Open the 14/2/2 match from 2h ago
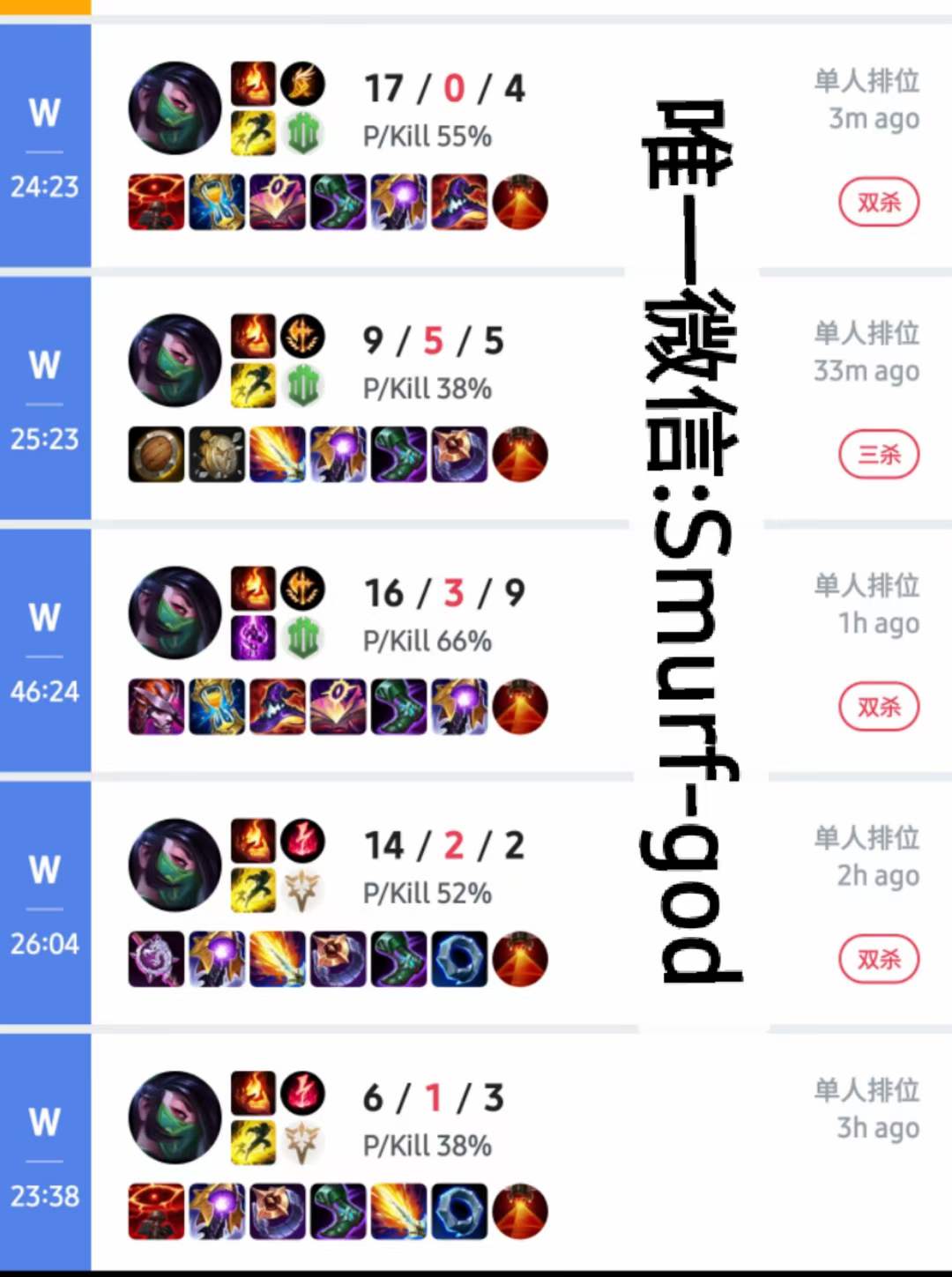This screenshot has width=952, height=1277. click(444, 868)
